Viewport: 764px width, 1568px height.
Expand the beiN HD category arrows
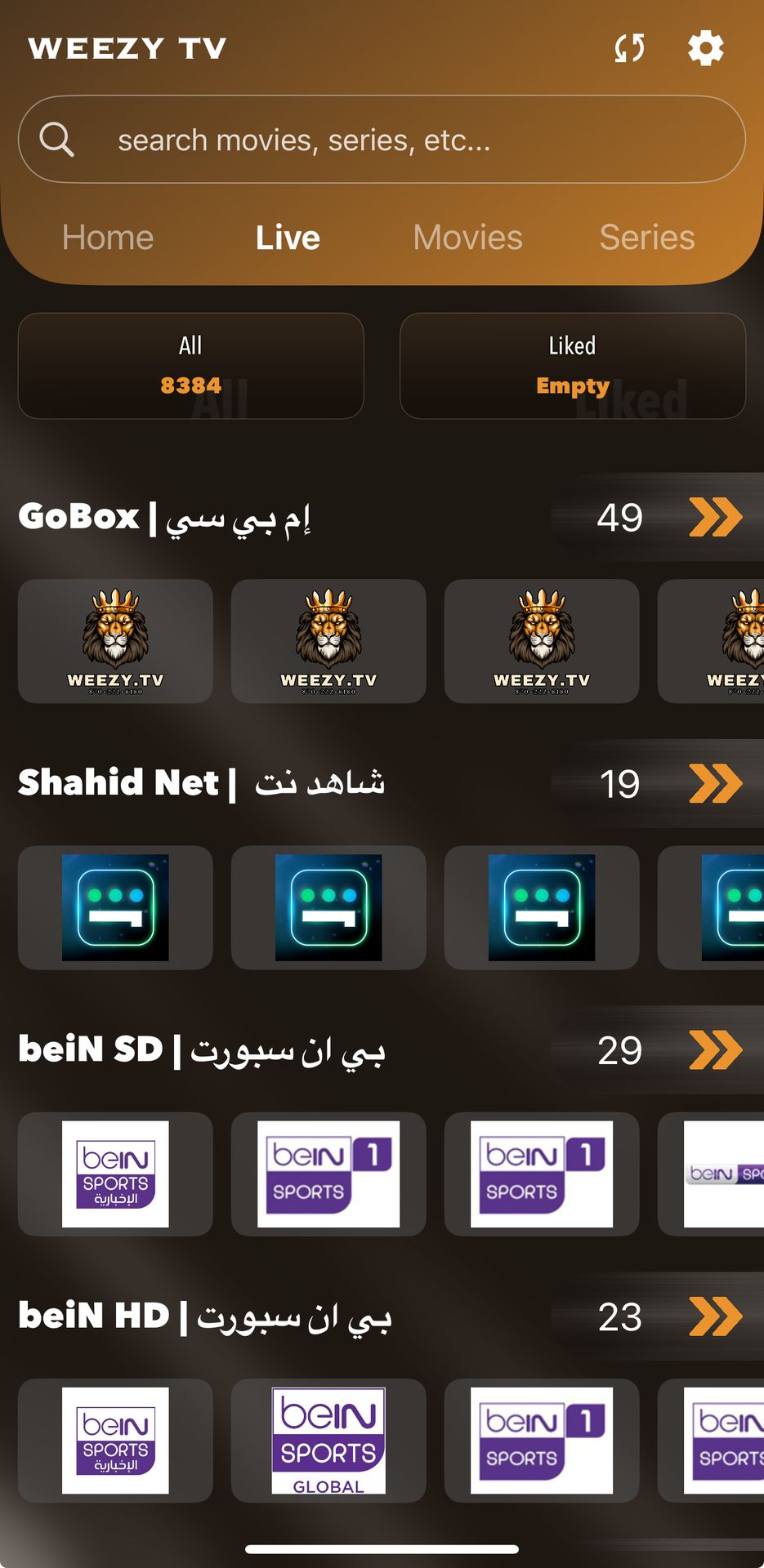point(715,1316)
